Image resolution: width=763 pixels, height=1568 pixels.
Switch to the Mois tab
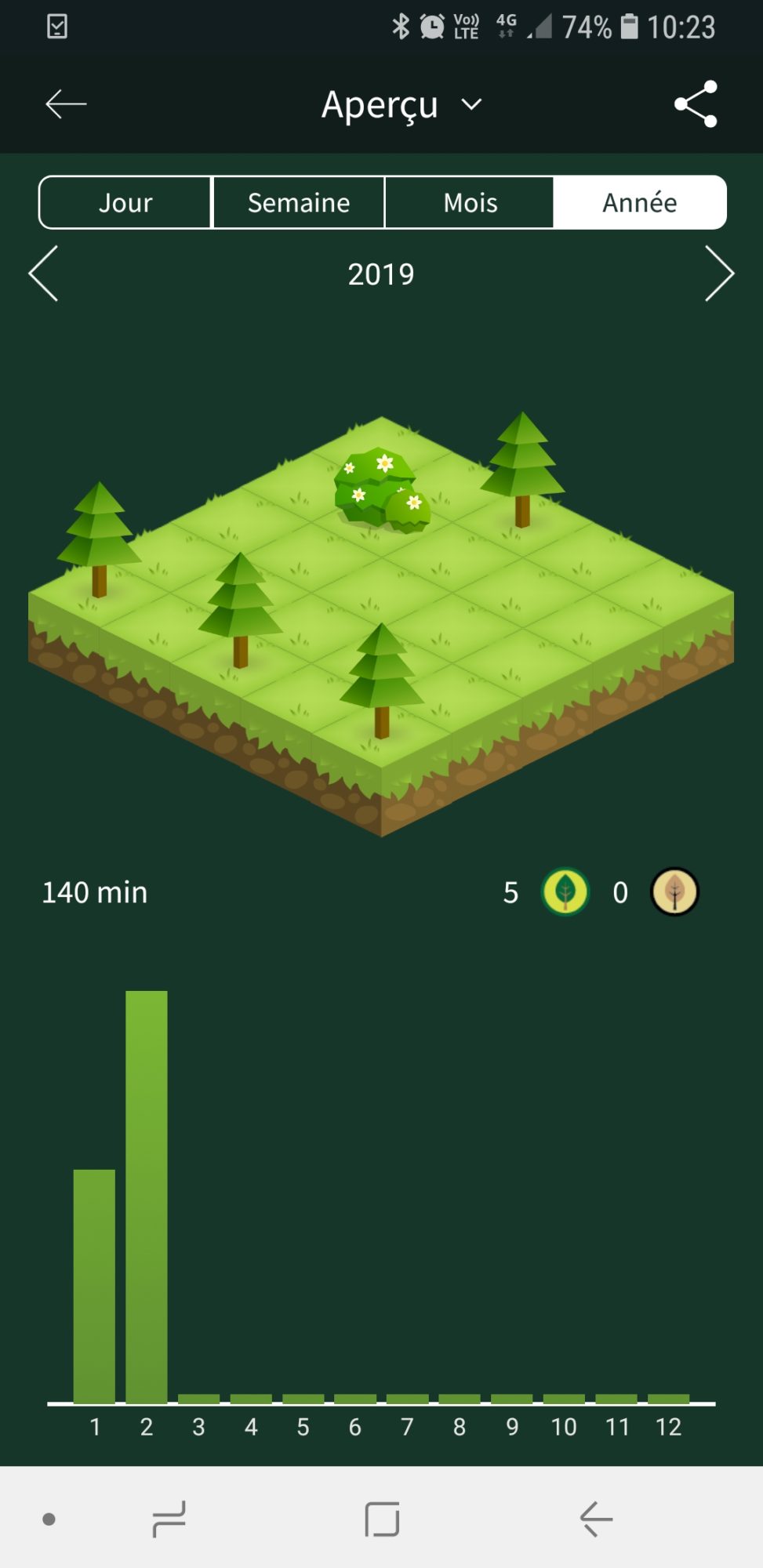click(470, 203)
